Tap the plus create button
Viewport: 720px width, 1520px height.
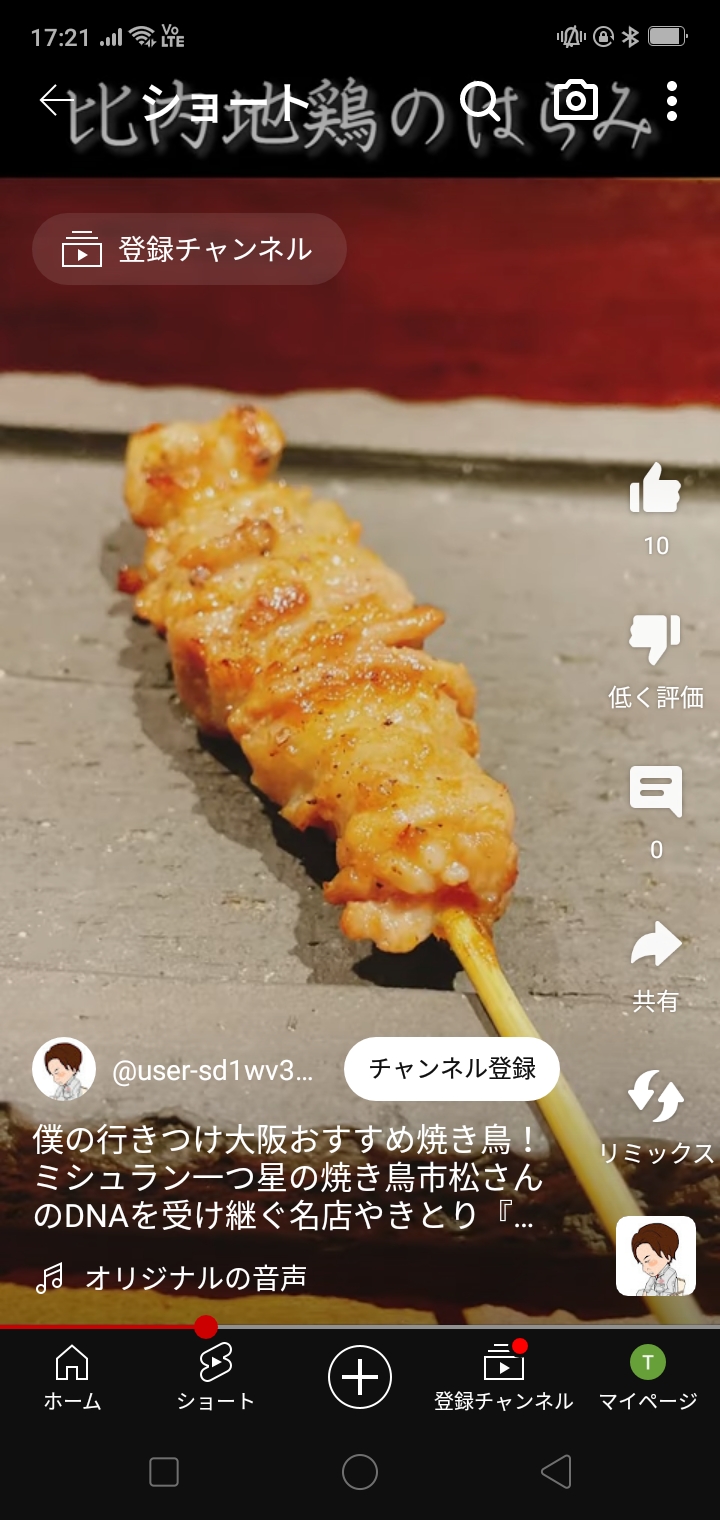click(x=360, y=1377)
